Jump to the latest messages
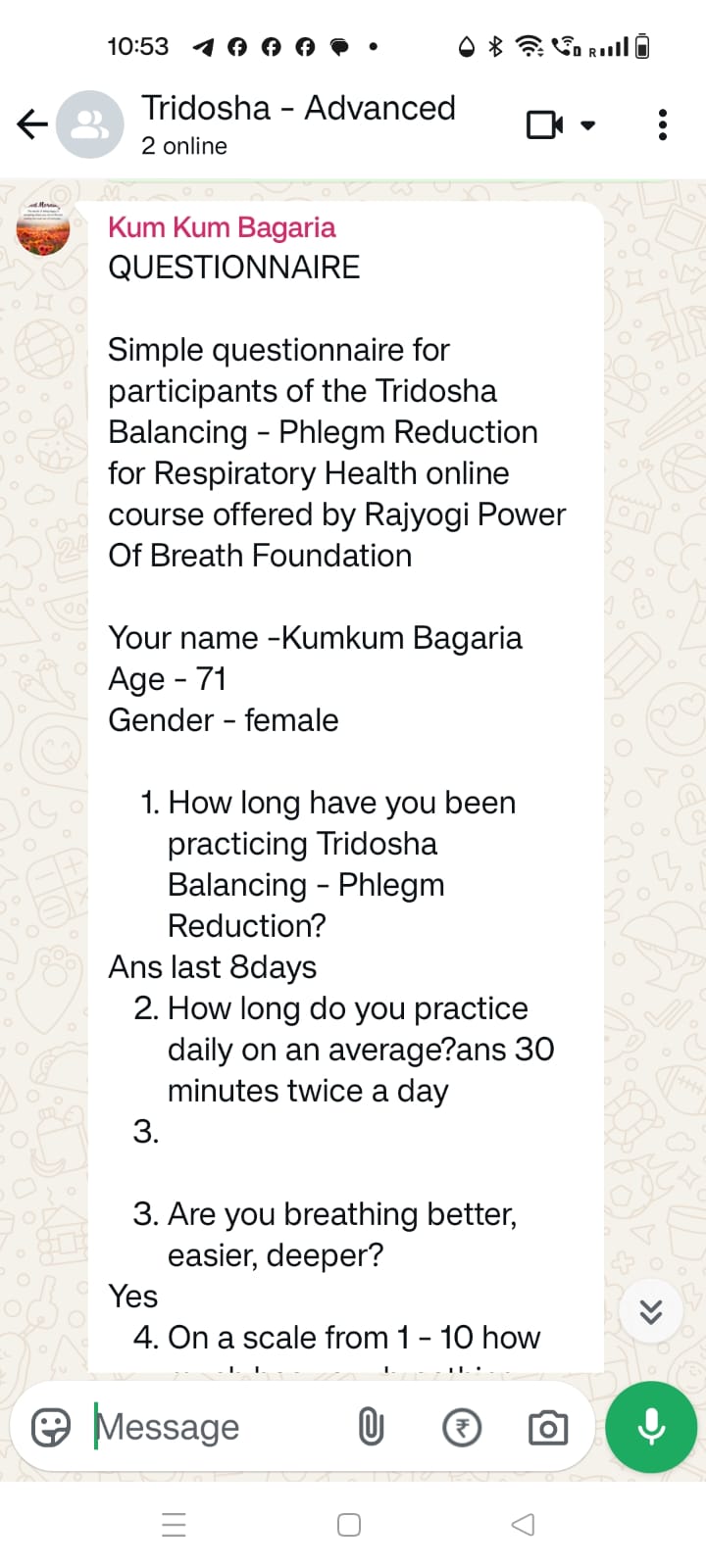The width and height of the screenshot is (706, 1568). tap(651, 1311)
